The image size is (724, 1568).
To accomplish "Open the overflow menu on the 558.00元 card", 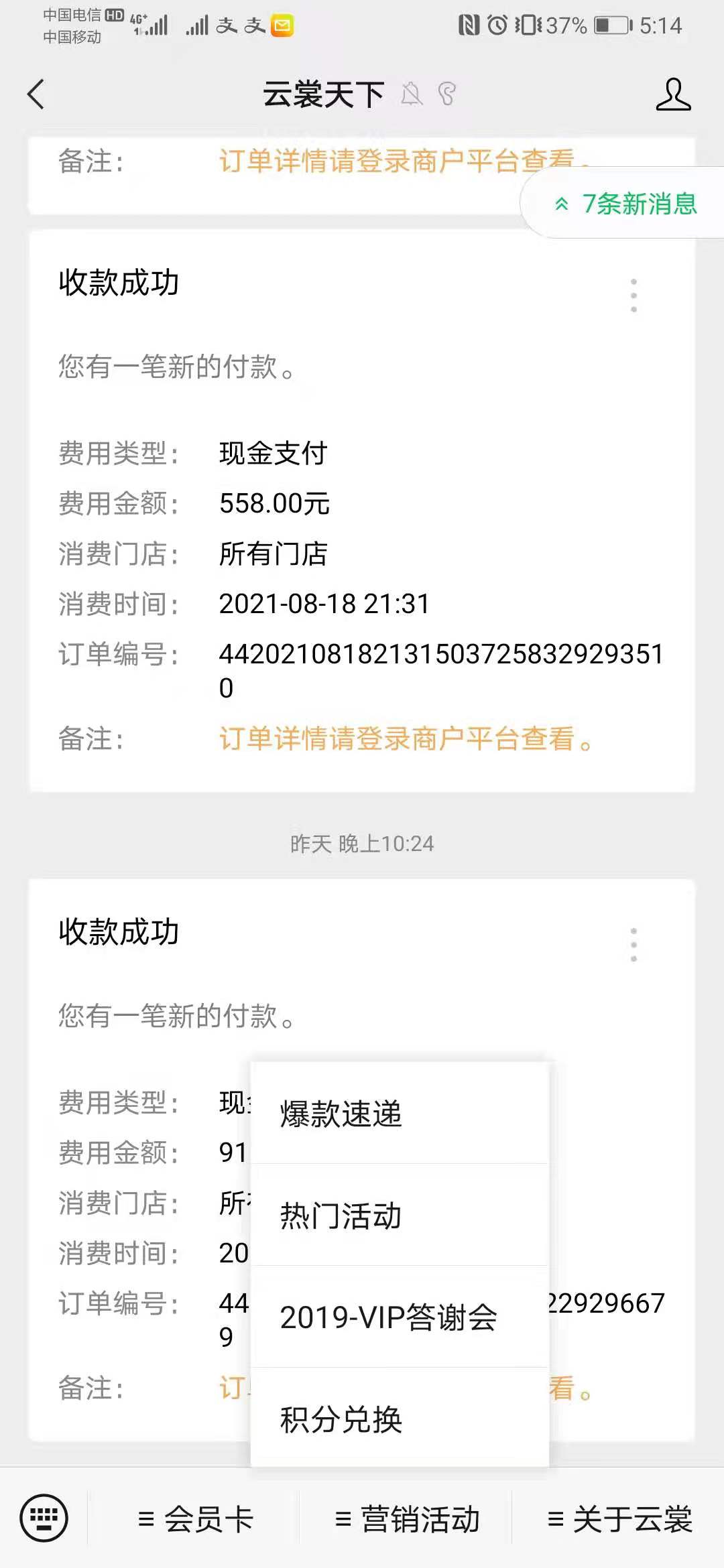I will click(x=633, y=296).
